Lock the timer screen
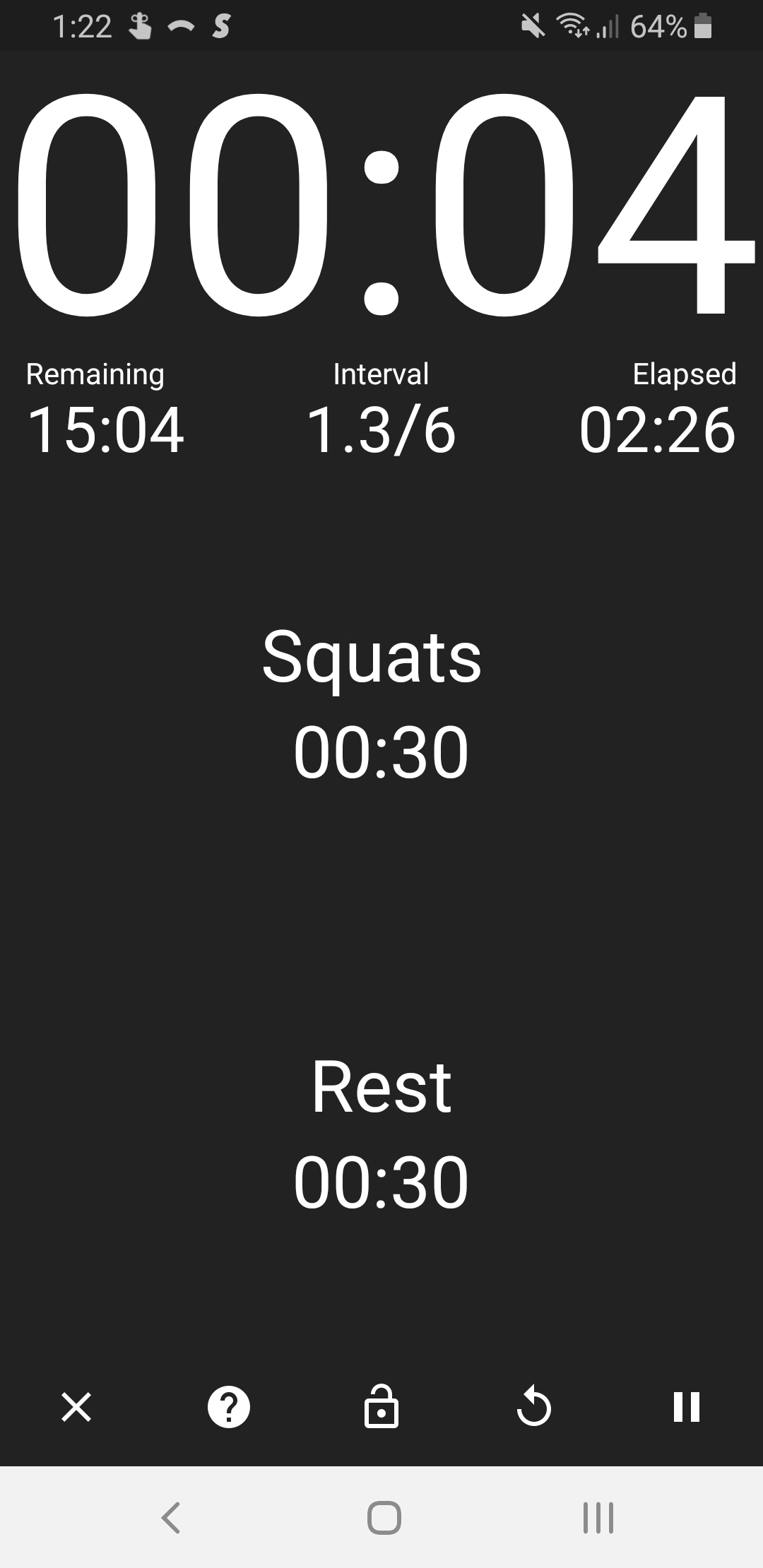The width and height of the screenshot is (763, 1568). pyautogui.click(x=381, y=1407)
